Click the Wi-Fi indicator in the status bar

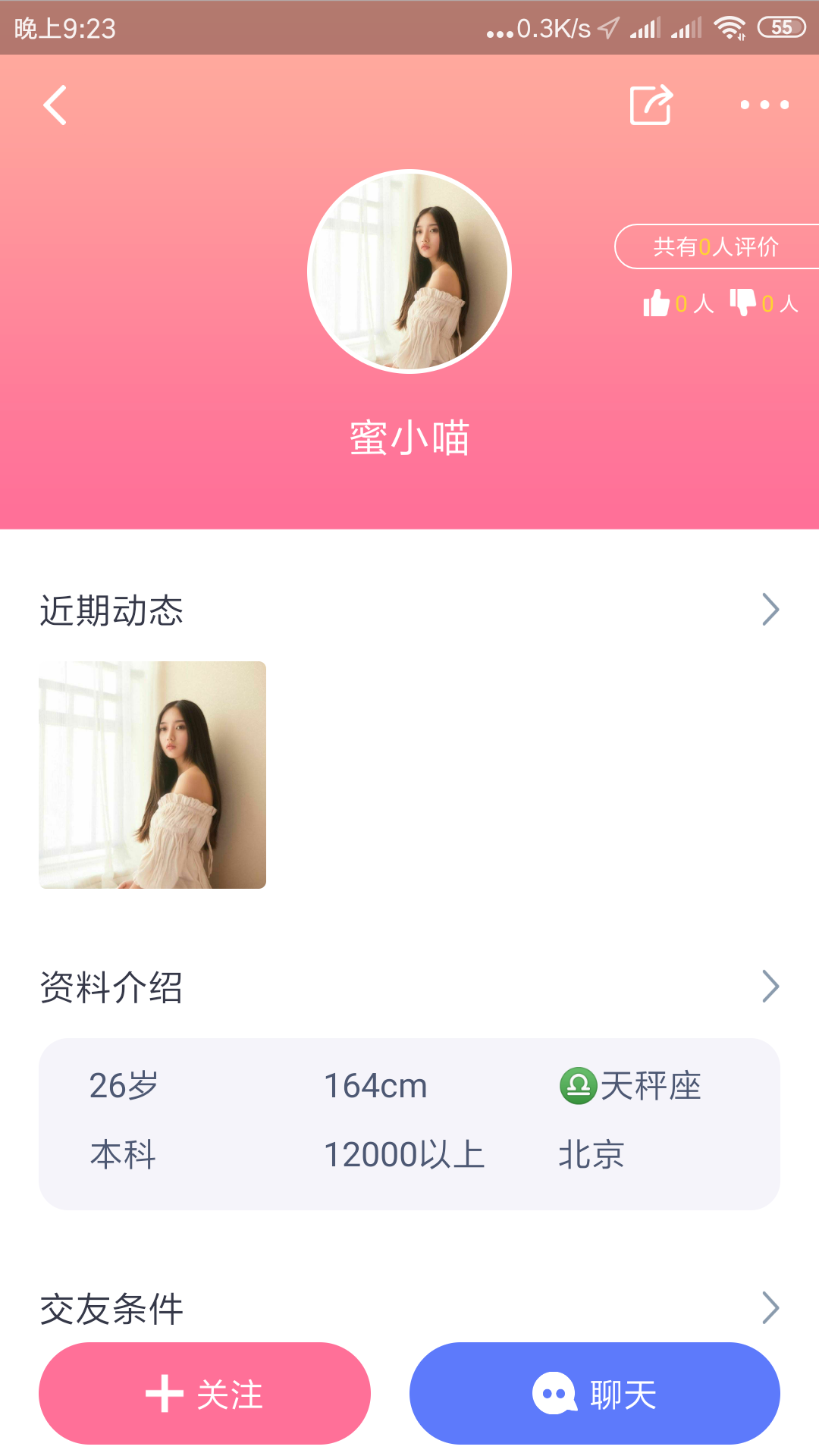click(x=730, y=27)
